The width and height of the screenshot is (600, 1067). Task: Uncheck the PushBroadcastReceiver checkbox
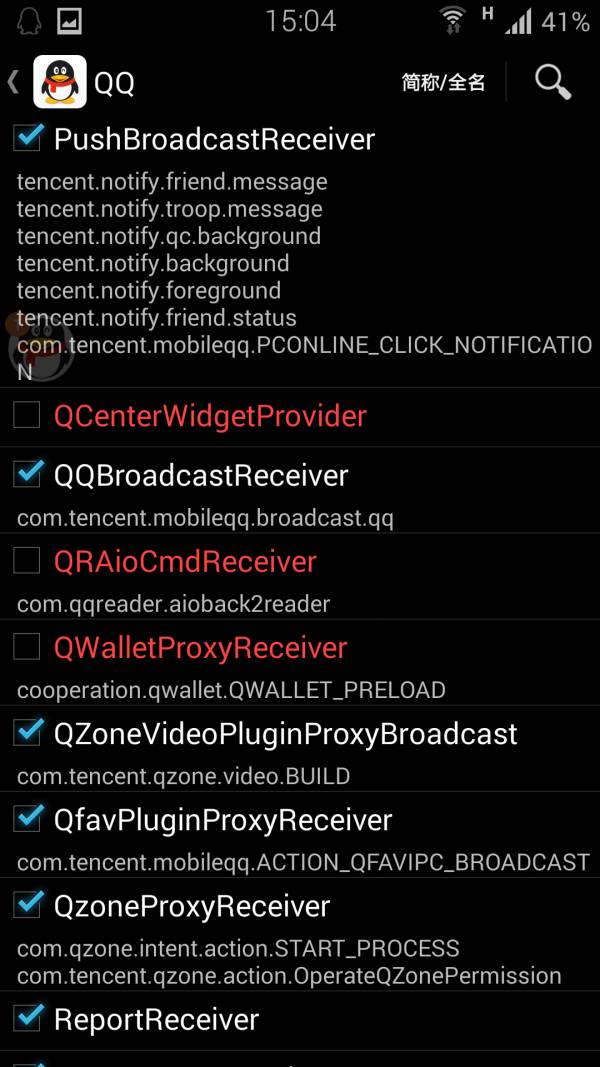(27, 137)
